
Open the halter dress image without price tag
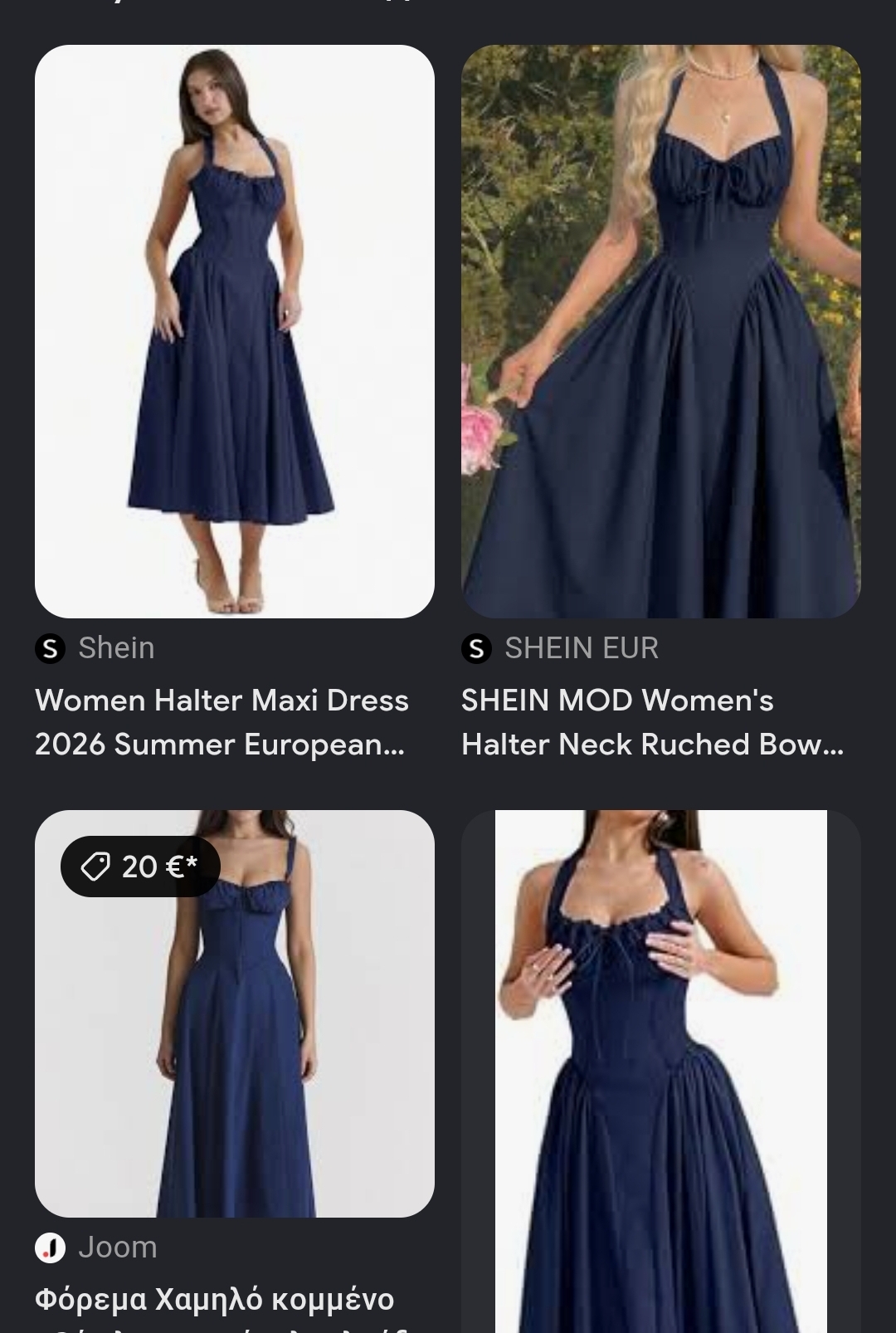(x=661, y=1072)
